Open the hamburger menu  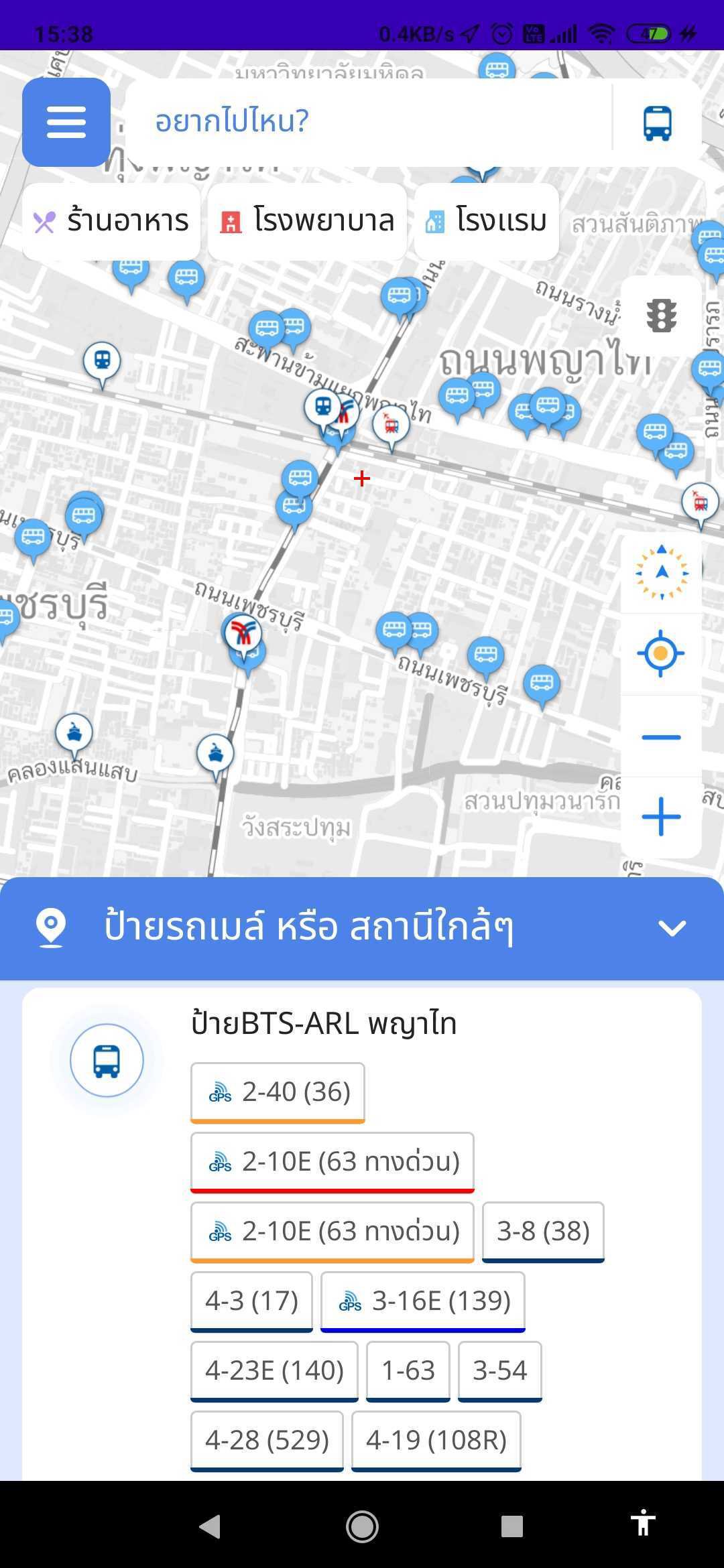[66, 122]
